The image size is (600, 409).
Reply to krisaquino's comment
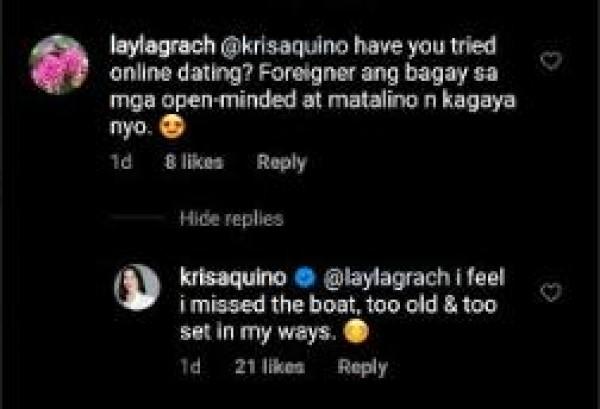coord(362,368)
